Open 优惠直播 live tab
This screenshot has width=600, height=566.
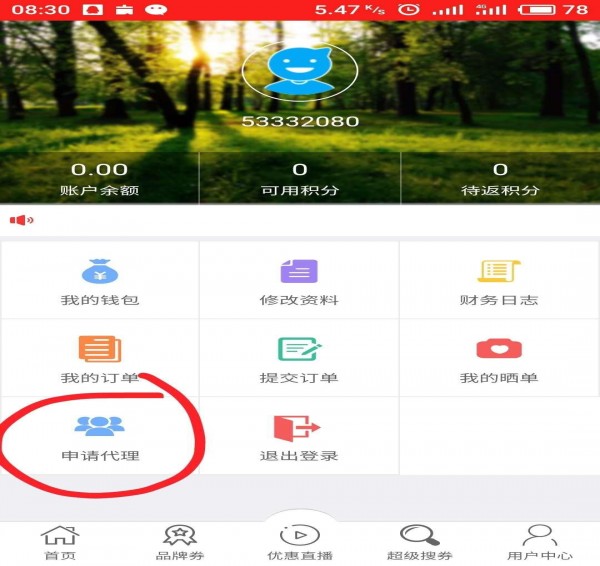pyautogui.click(x=300, y=541)
